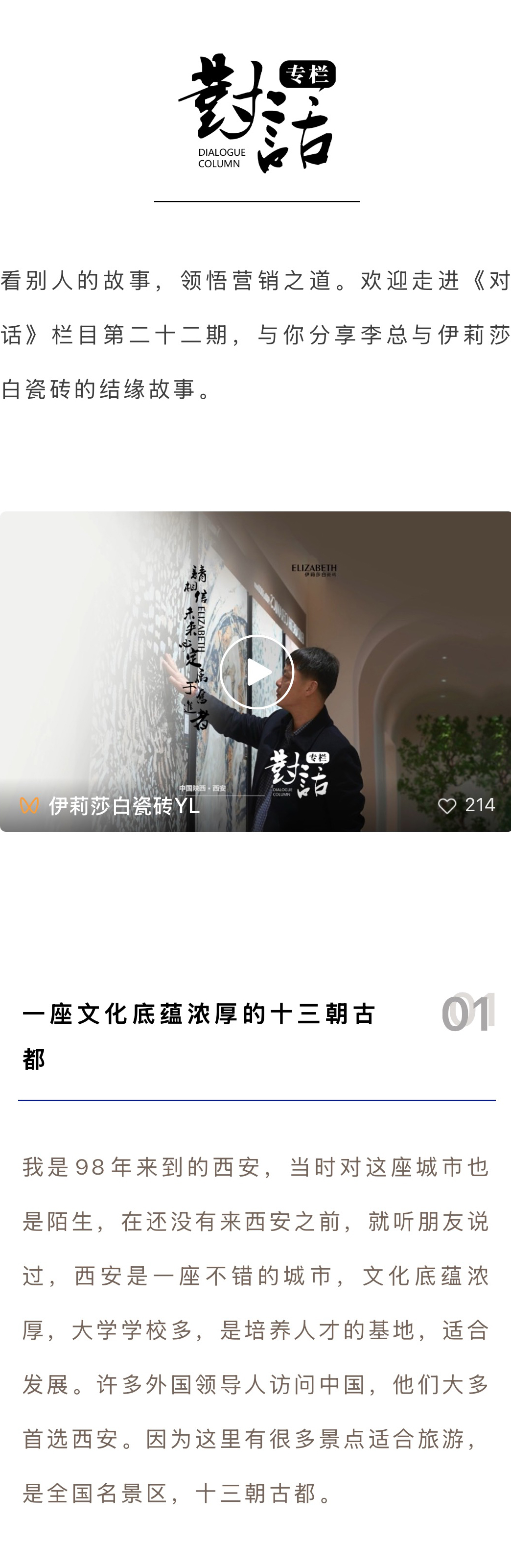This screenshot has width=511, height=1568.
Task: Play the 对话专栏 video
Action: (256, 672)
